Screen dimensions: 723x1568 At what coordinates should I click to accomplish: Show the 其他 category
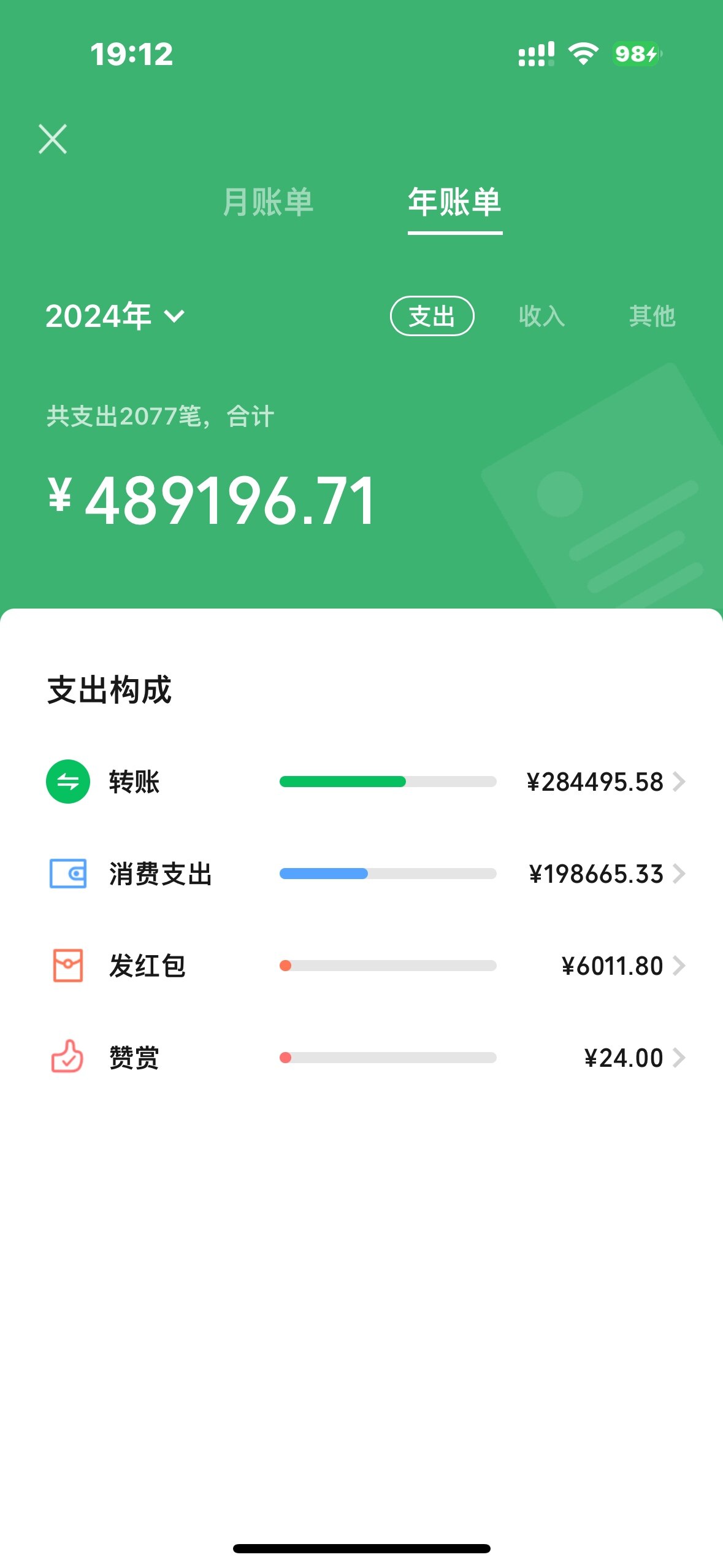(652, 316)
